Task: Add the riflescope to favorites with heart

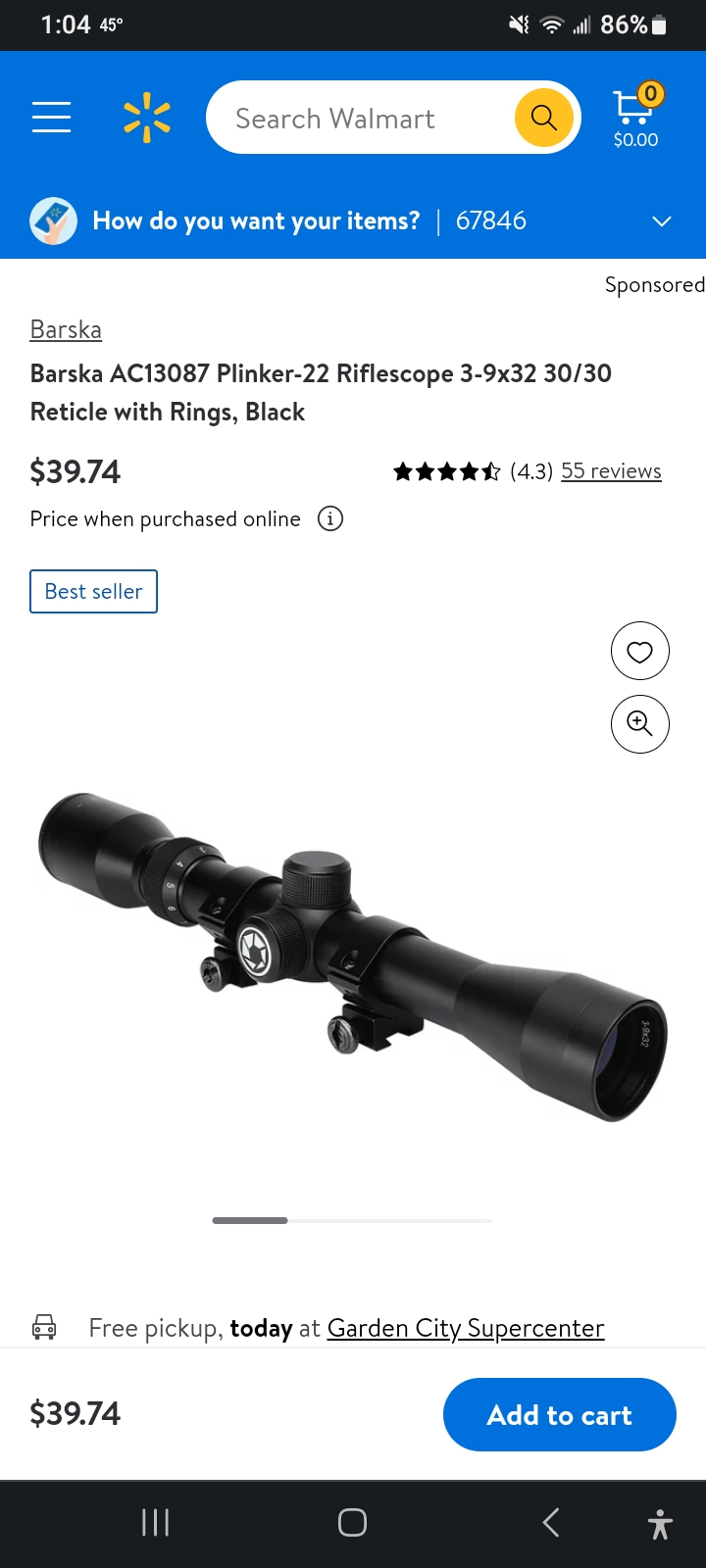Action: 639,651
